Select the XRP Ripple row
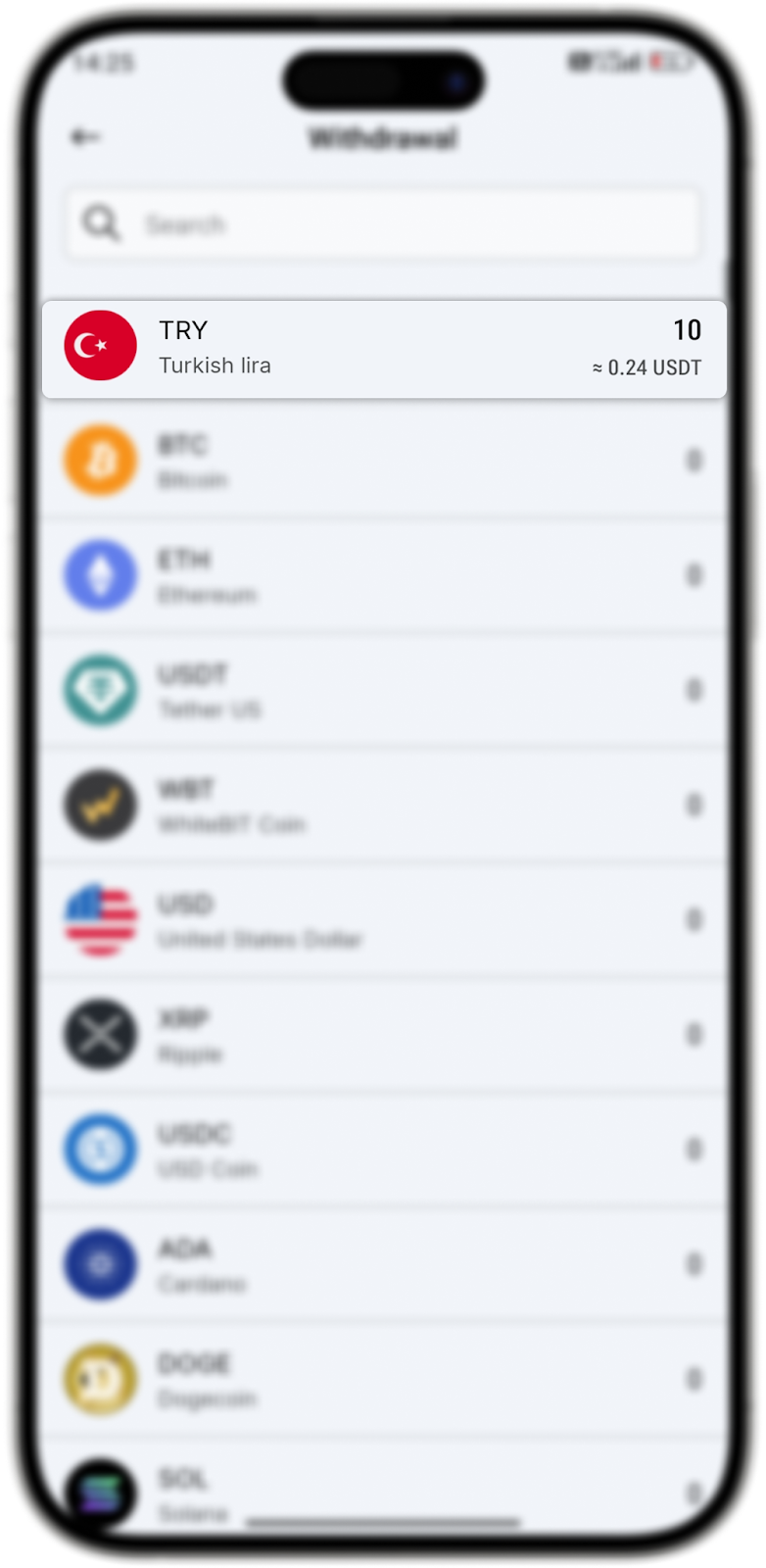The image size is (766, 1568). (x=384, y=1034)
